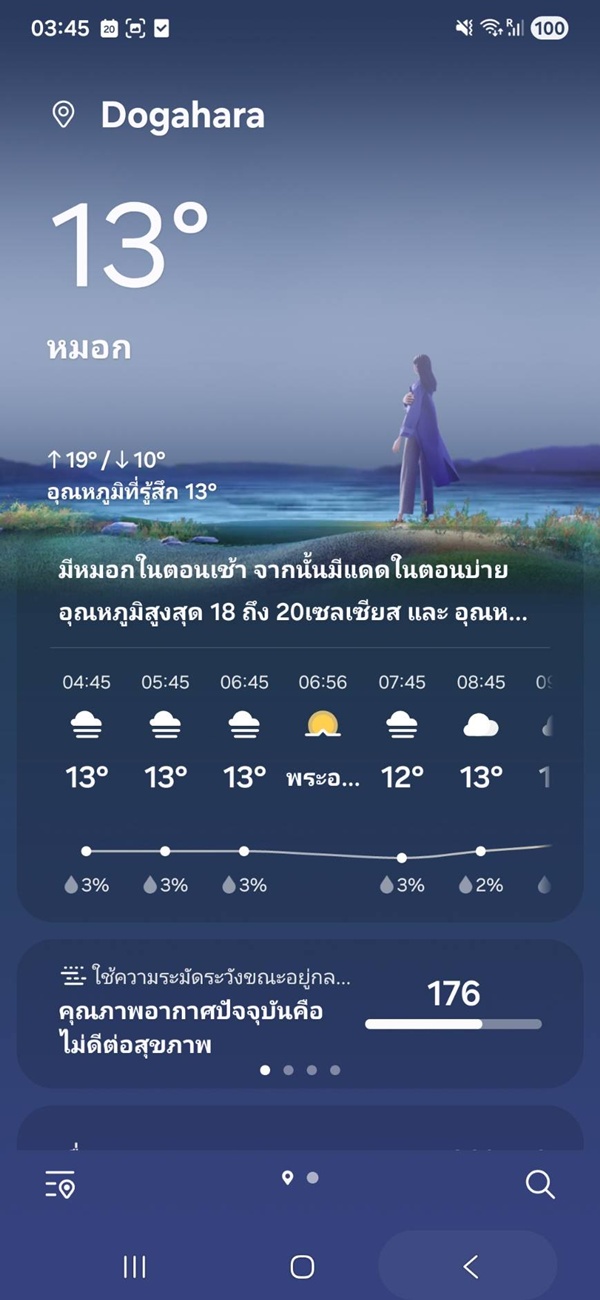Open the air quality card showing 176
This screenshot has height=1300, width=600.
300,1014
